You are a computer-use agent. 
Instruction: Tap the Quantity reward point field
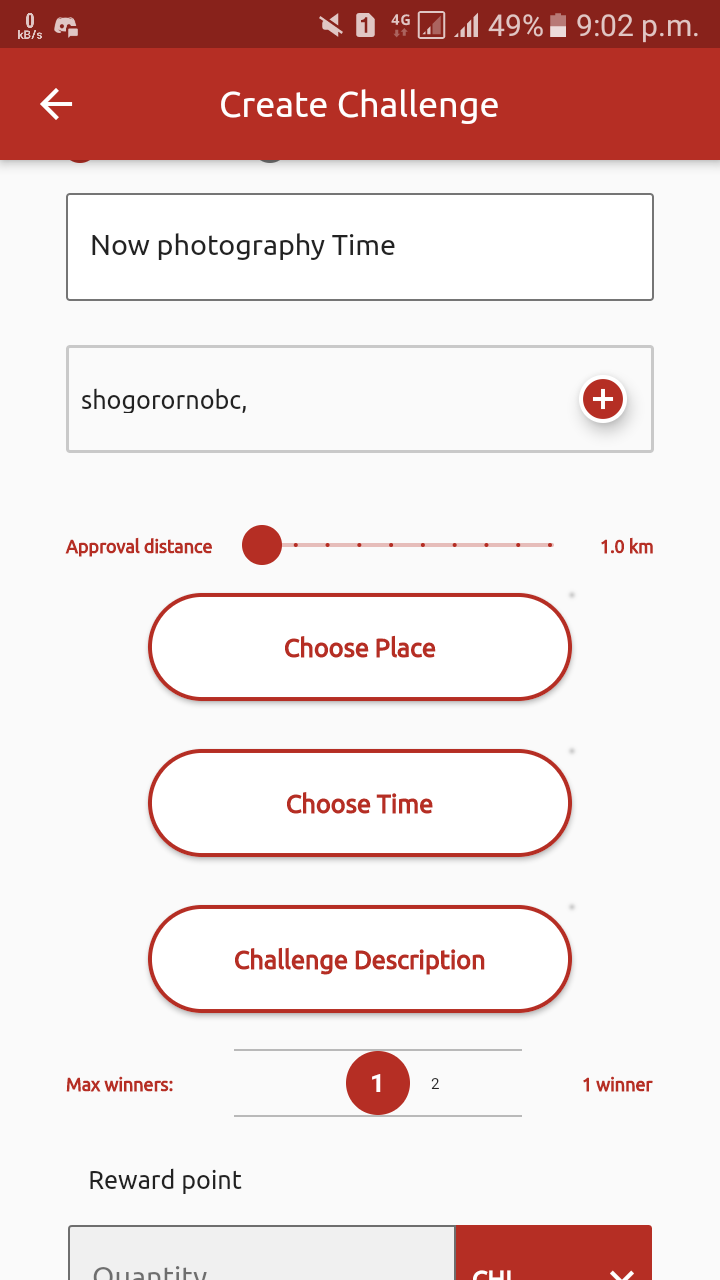pyautogui.click(x=262, y=1262)
